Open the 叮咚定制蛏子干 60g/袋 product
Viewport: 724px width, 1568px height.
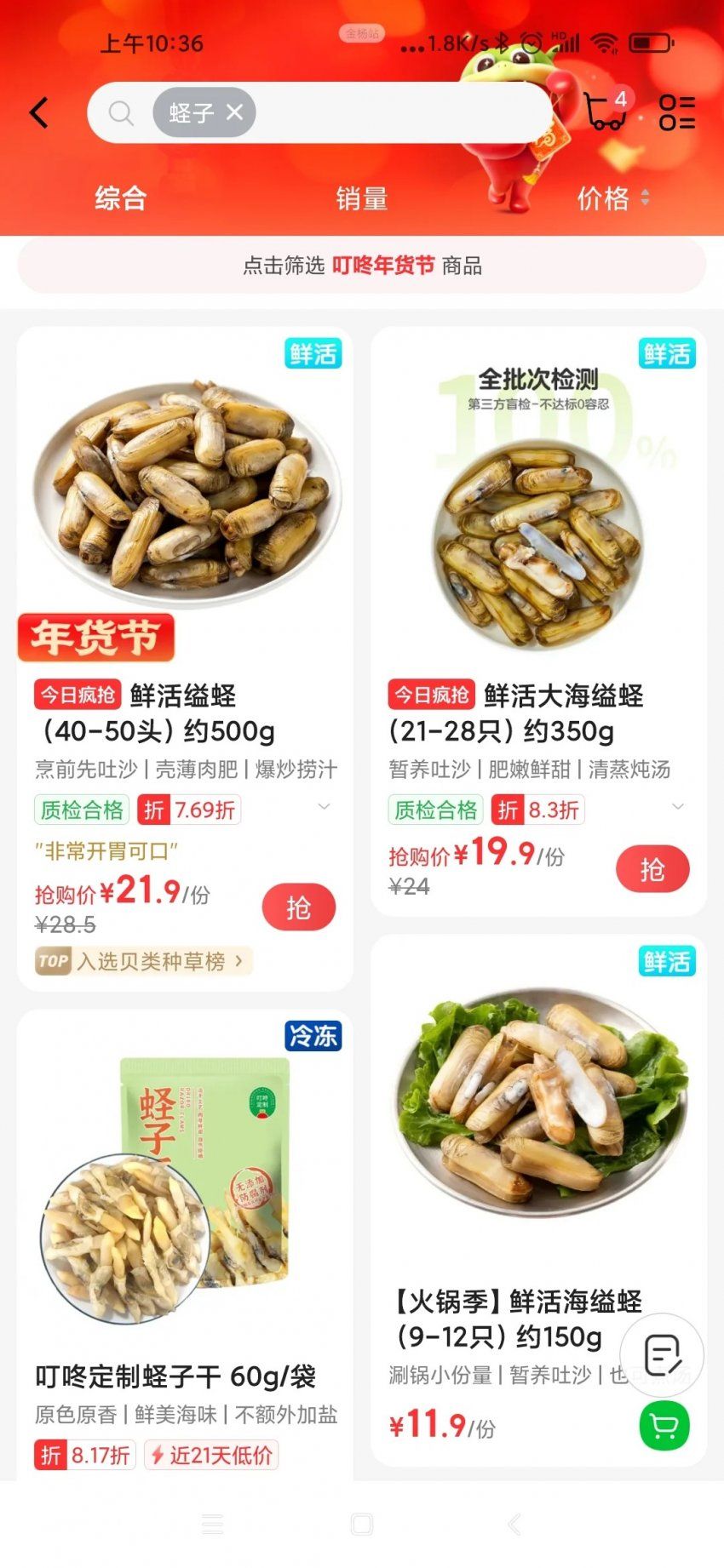pyautogui.click(x=175, y=1376)
